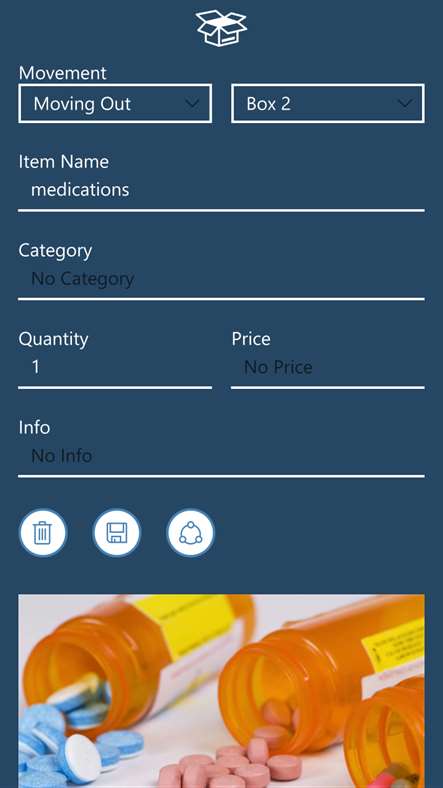443x788 pixels.
Task: Save the item with the floppy disk icon
Action: coord(117,533)
